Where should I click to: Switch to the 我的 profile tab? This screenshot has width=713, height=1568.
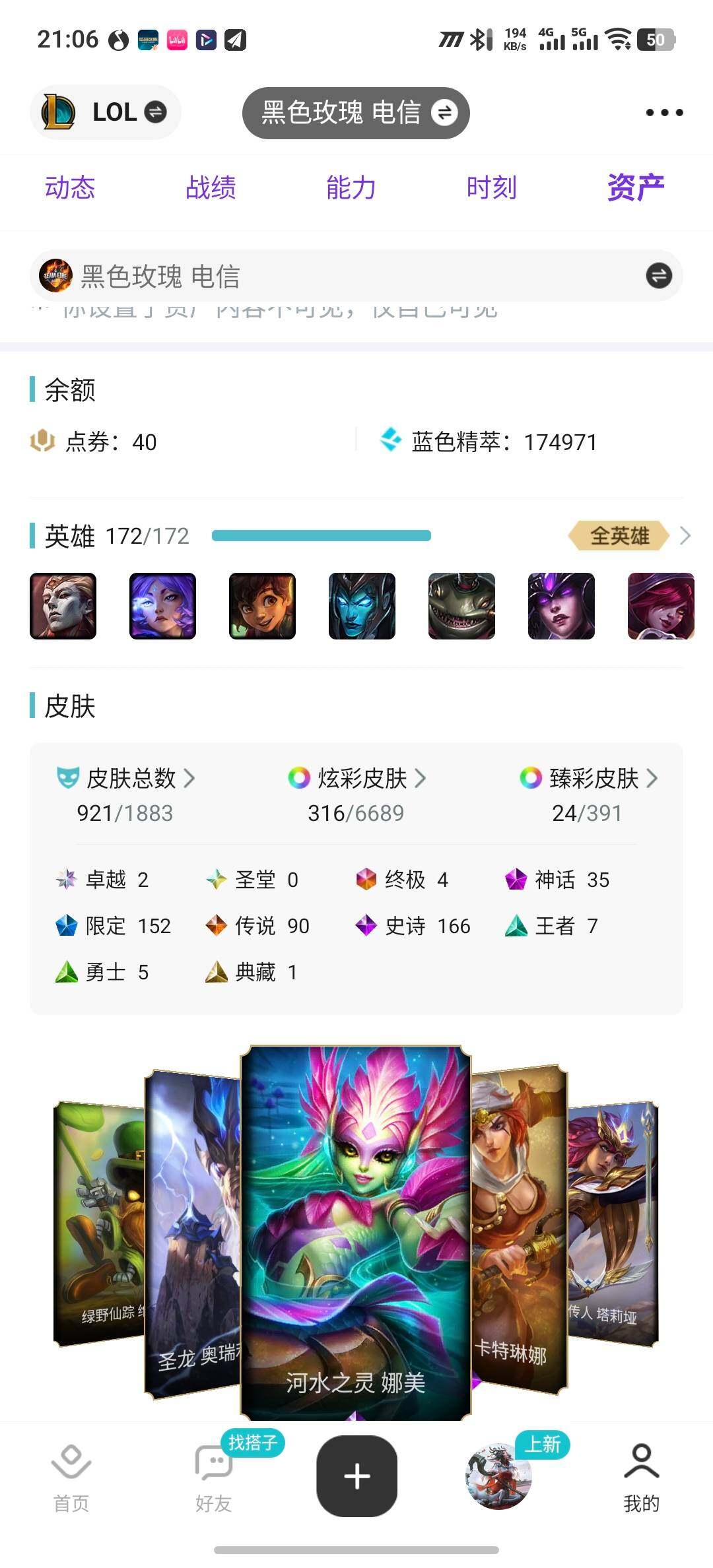(641, 1479)
